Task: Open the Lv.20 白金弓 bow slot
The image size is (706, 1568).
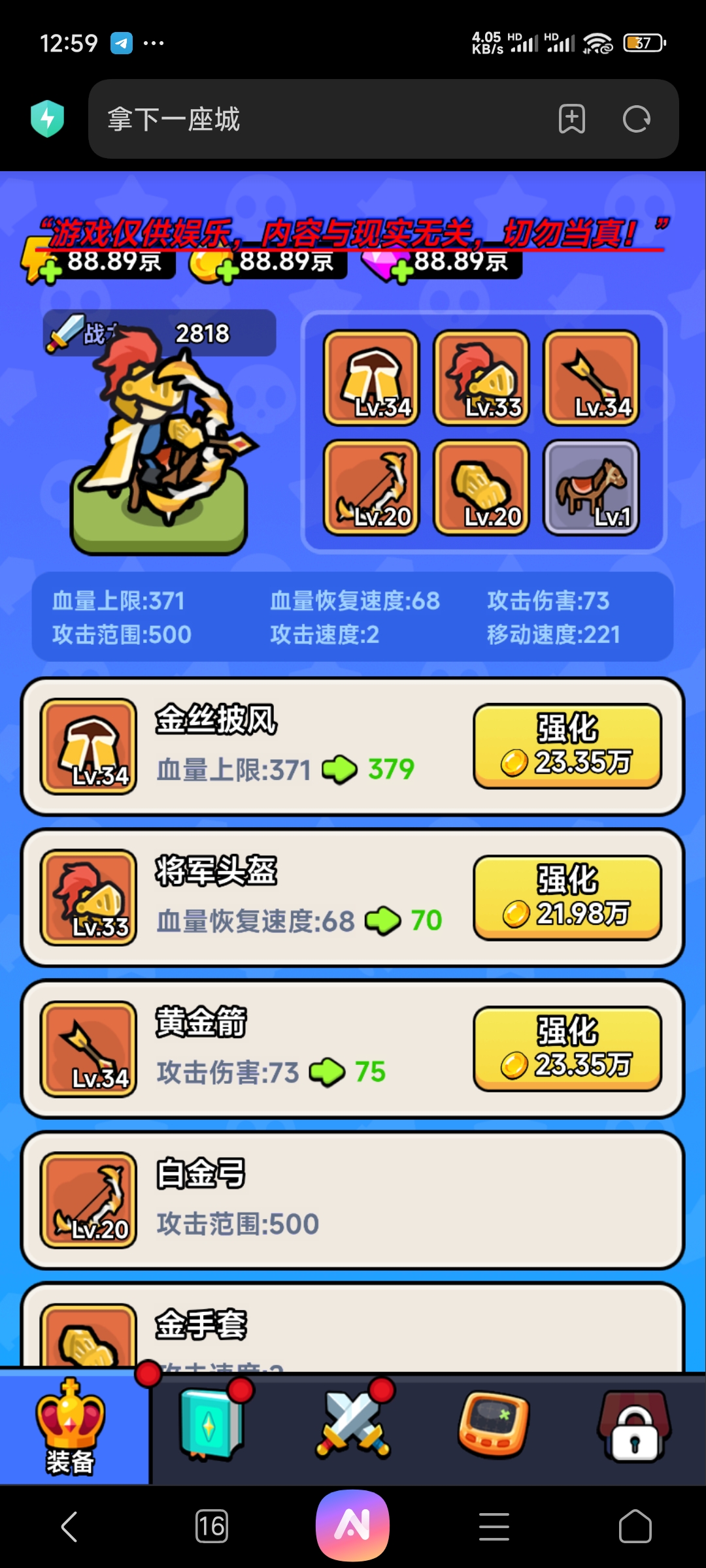Action: pos(371,489)
